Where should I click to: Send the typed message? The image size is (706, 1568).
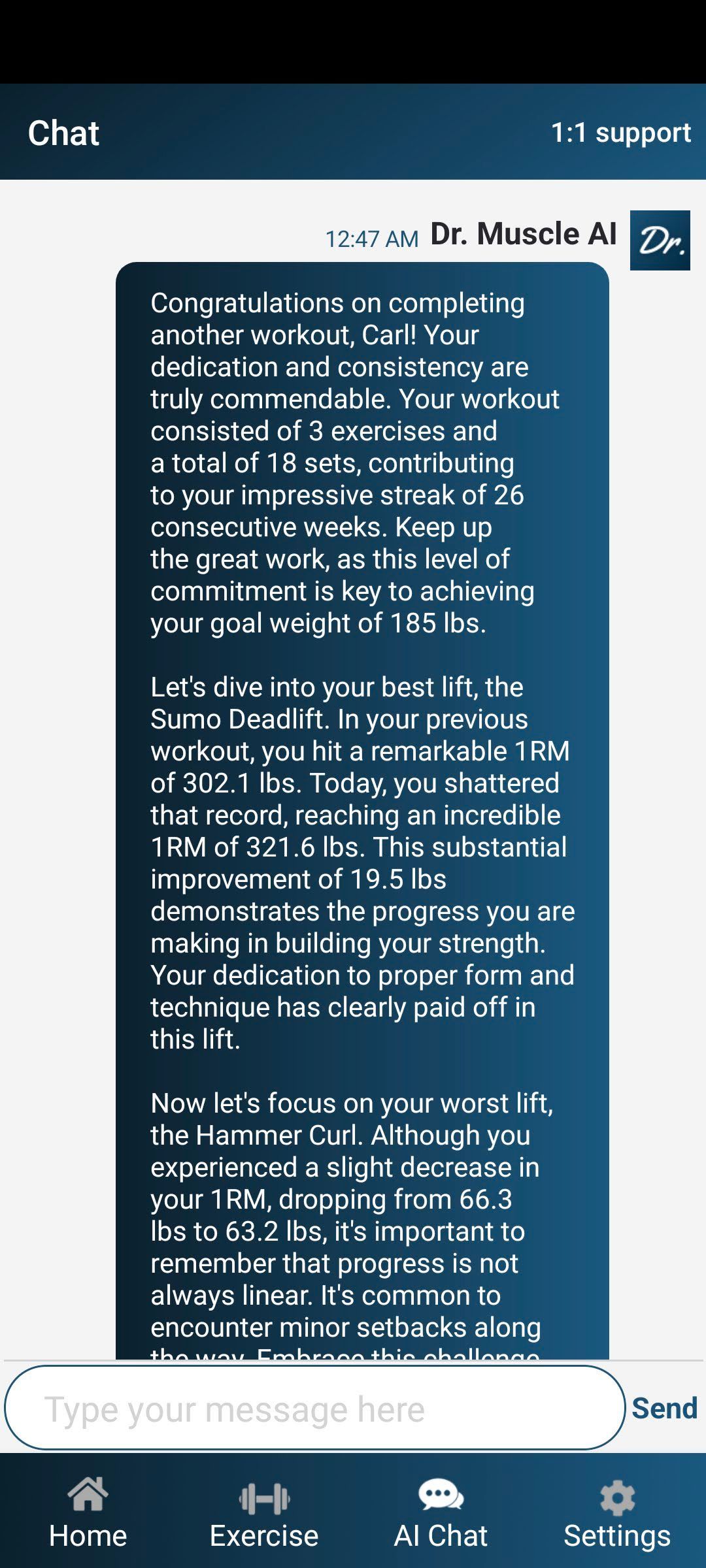coord(664,1408)
